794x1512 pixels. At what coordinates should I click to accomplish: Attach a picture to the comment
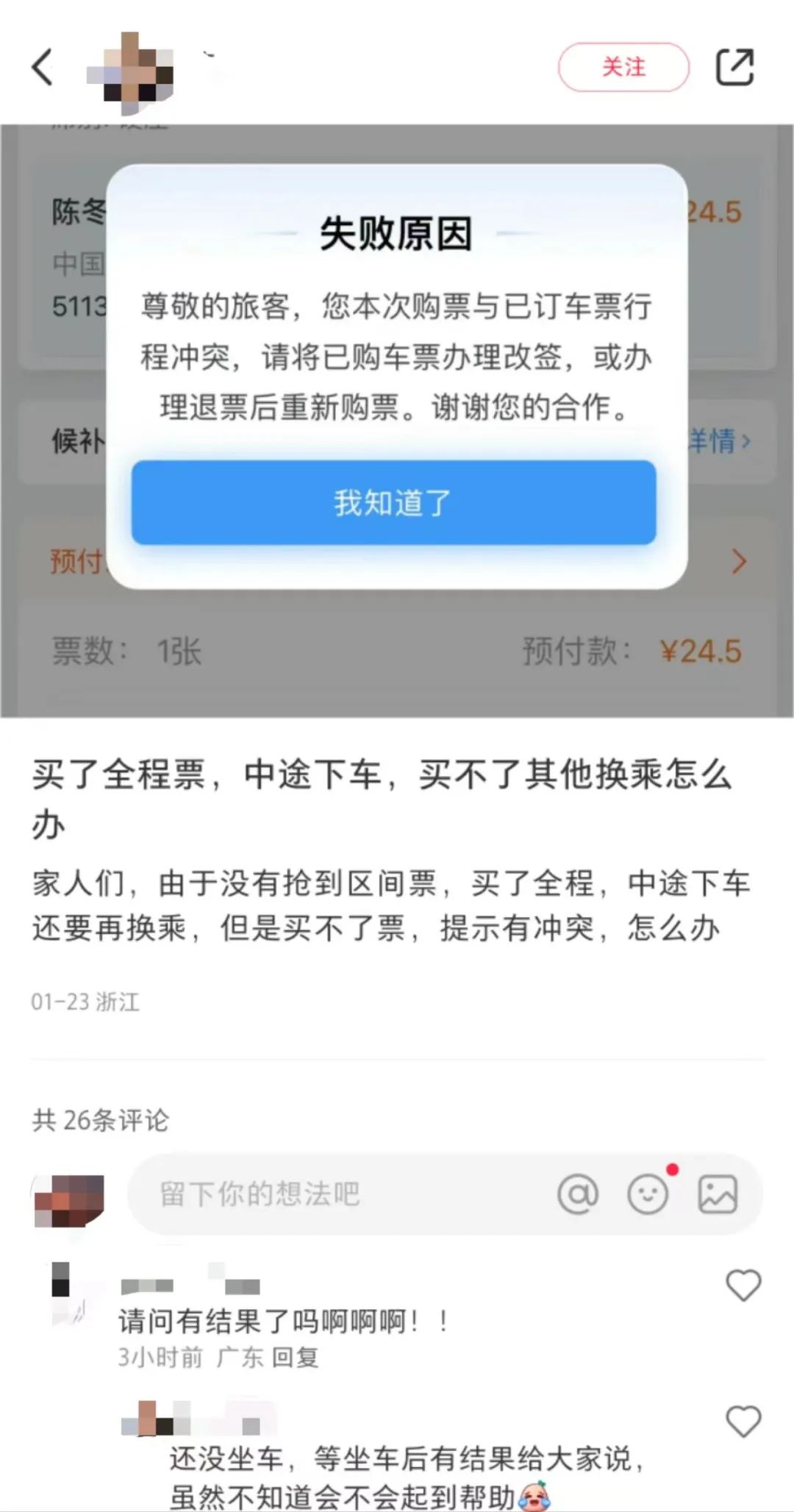(718, 1194)
